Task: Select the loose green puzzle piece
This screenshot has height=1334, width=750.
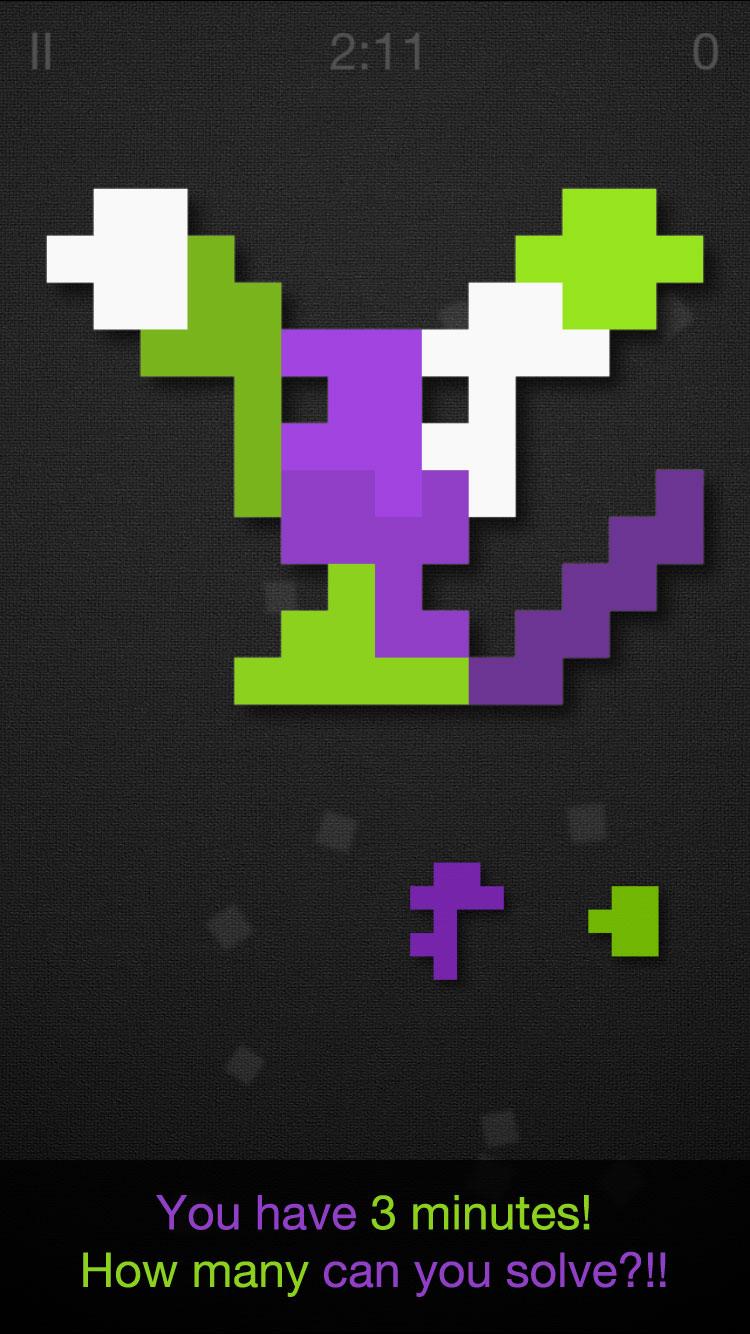Action: [634, 921]
